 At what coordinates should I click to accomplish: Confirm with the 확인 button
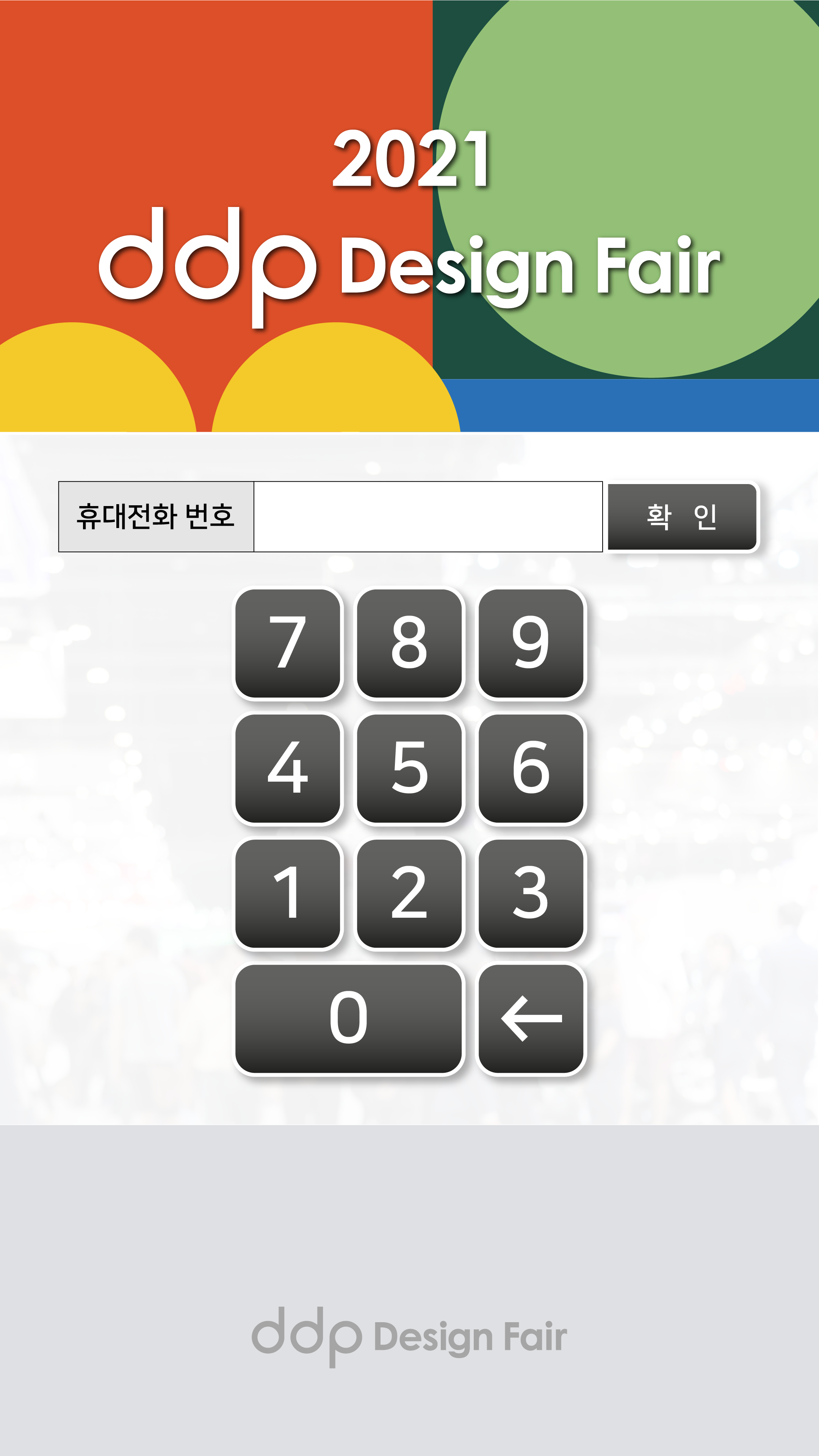[682, 517]
